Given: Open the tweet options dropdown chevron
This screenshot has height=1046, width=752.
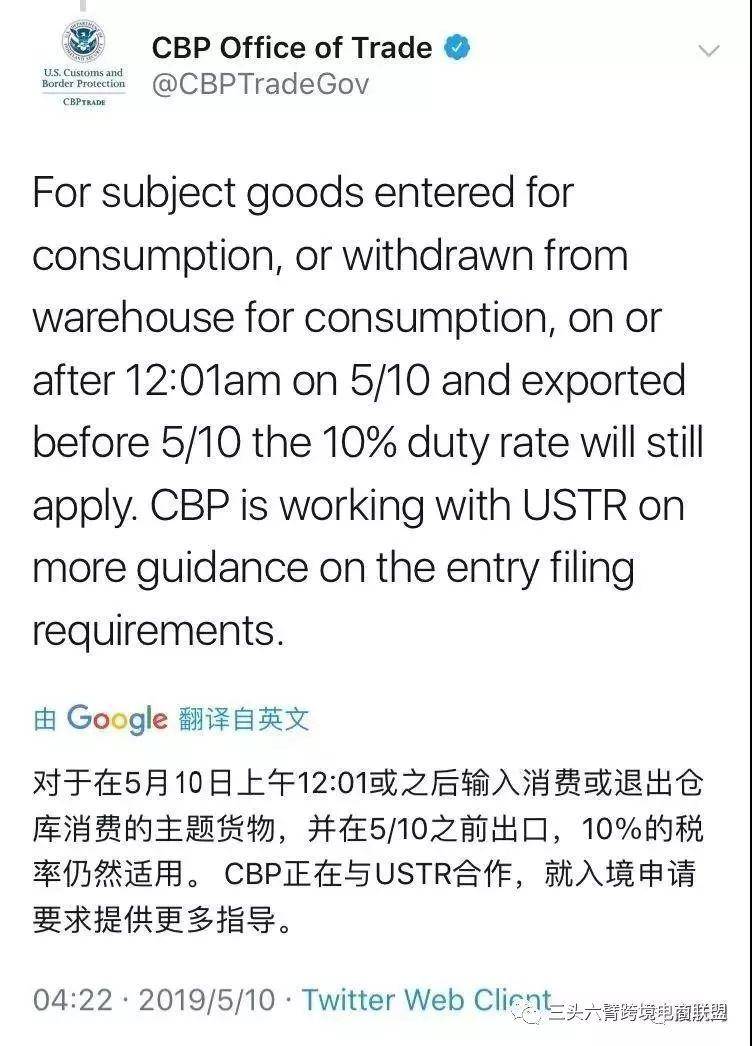Looking at the screenshot, I should (708, 51).
